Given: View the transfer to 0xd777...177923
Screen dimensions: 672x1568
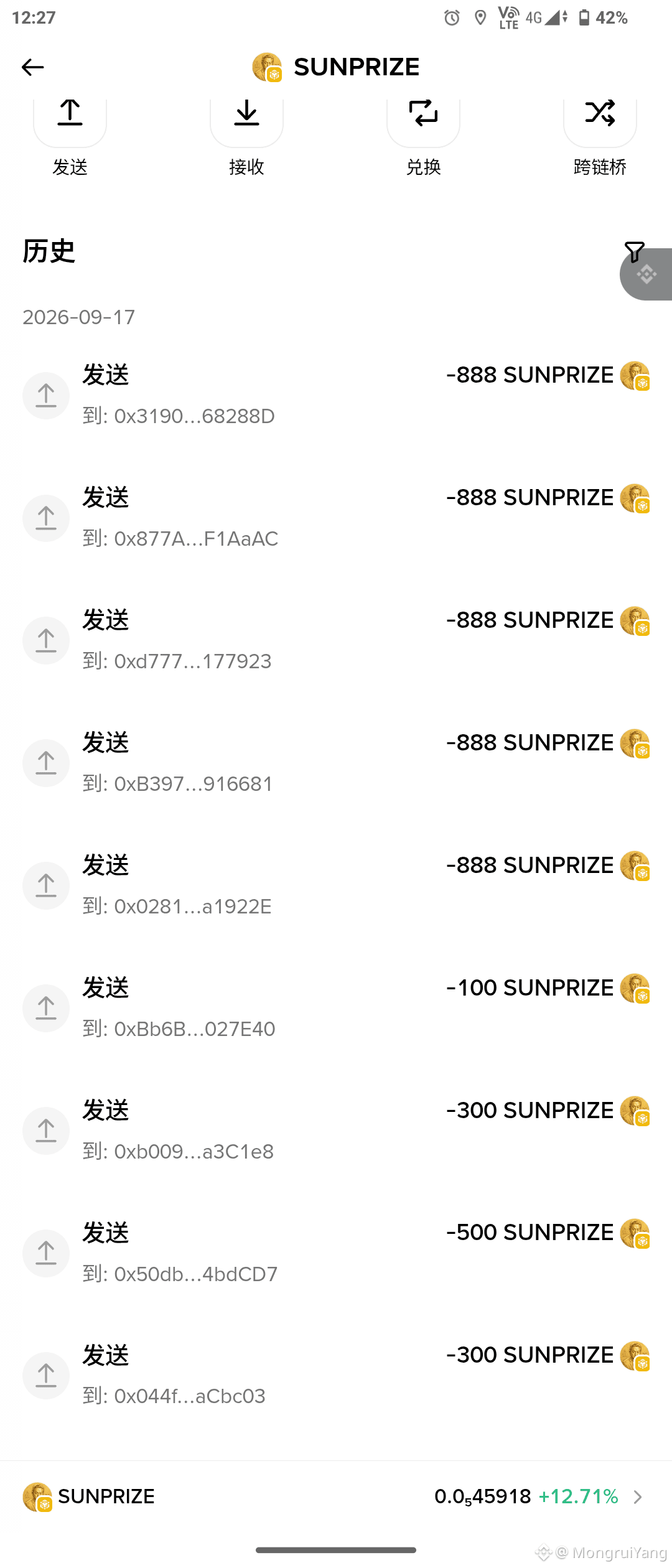Looking at the screenshot, I should pyautogui.click(x=336, y=640).
